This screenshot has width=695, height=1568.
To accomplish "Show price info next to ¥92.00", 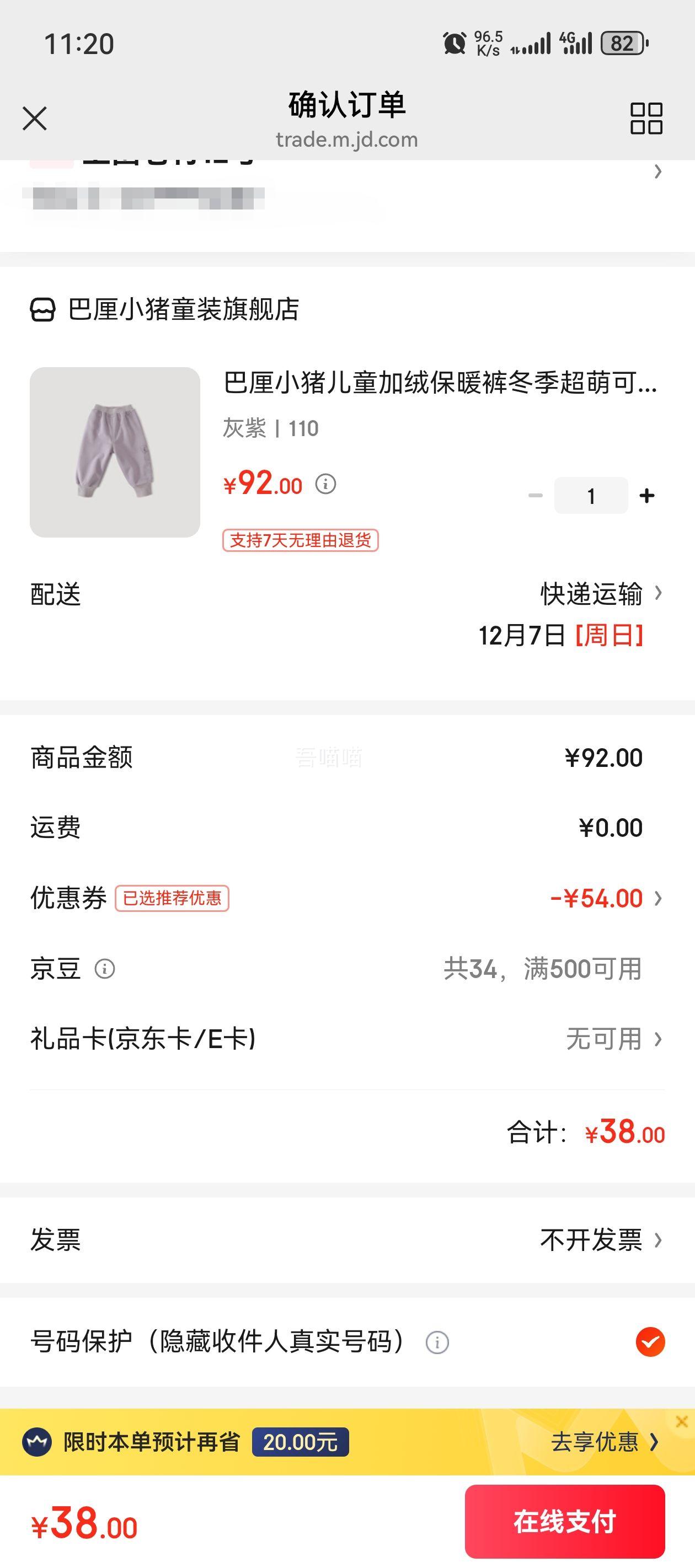I will point(326,485).
